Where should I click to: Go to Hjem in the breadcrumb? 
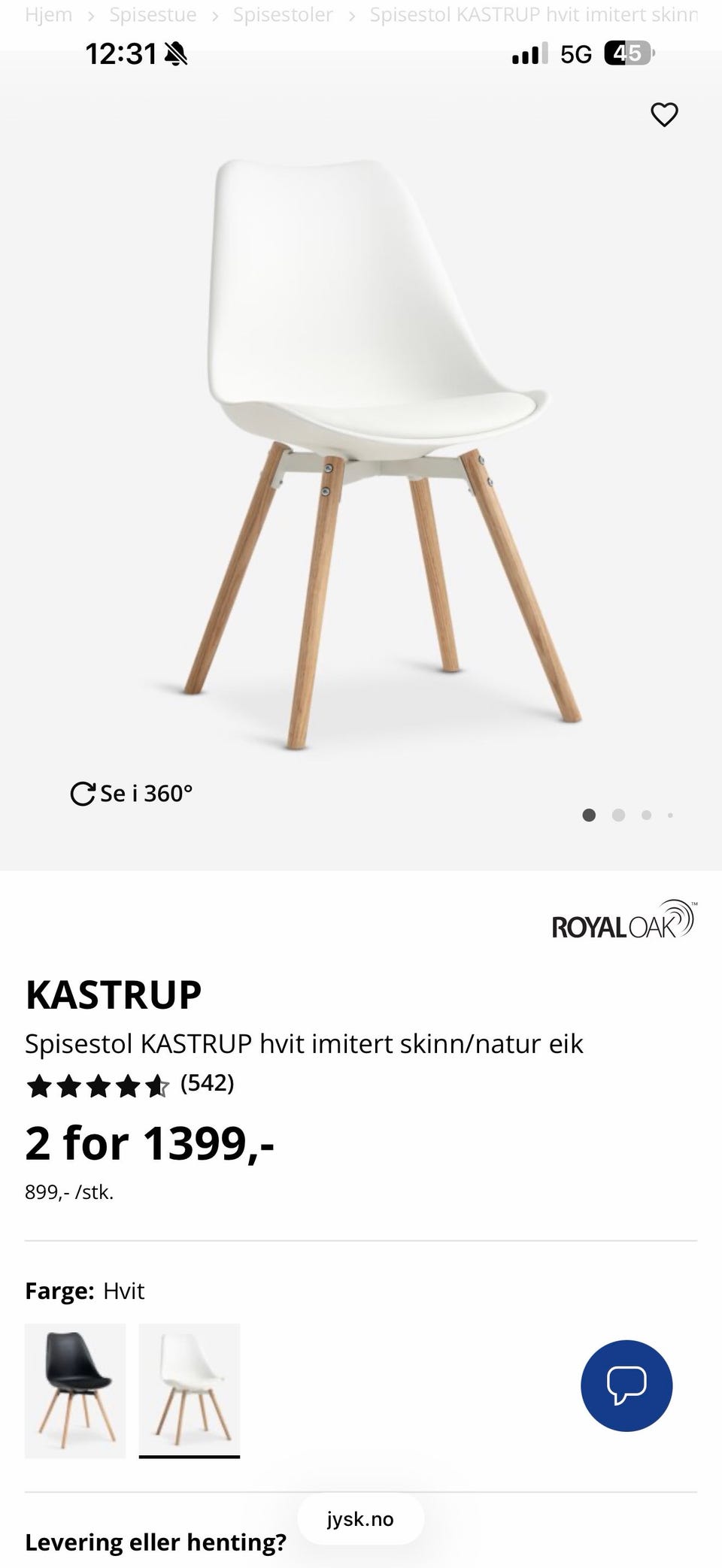(x=48, y=14)
